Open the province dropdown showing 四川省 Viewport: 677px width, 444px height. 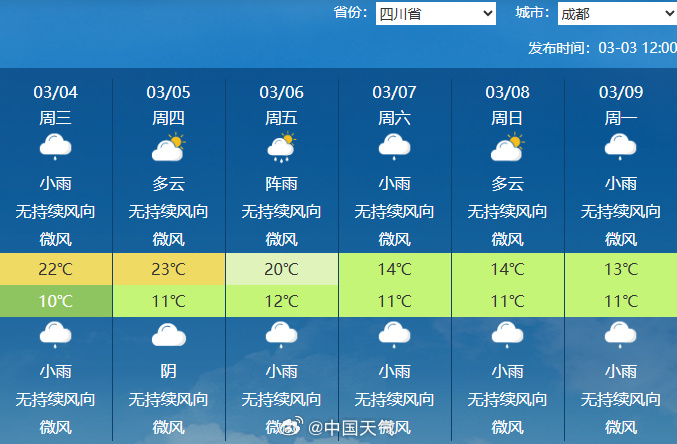point(435,14)
